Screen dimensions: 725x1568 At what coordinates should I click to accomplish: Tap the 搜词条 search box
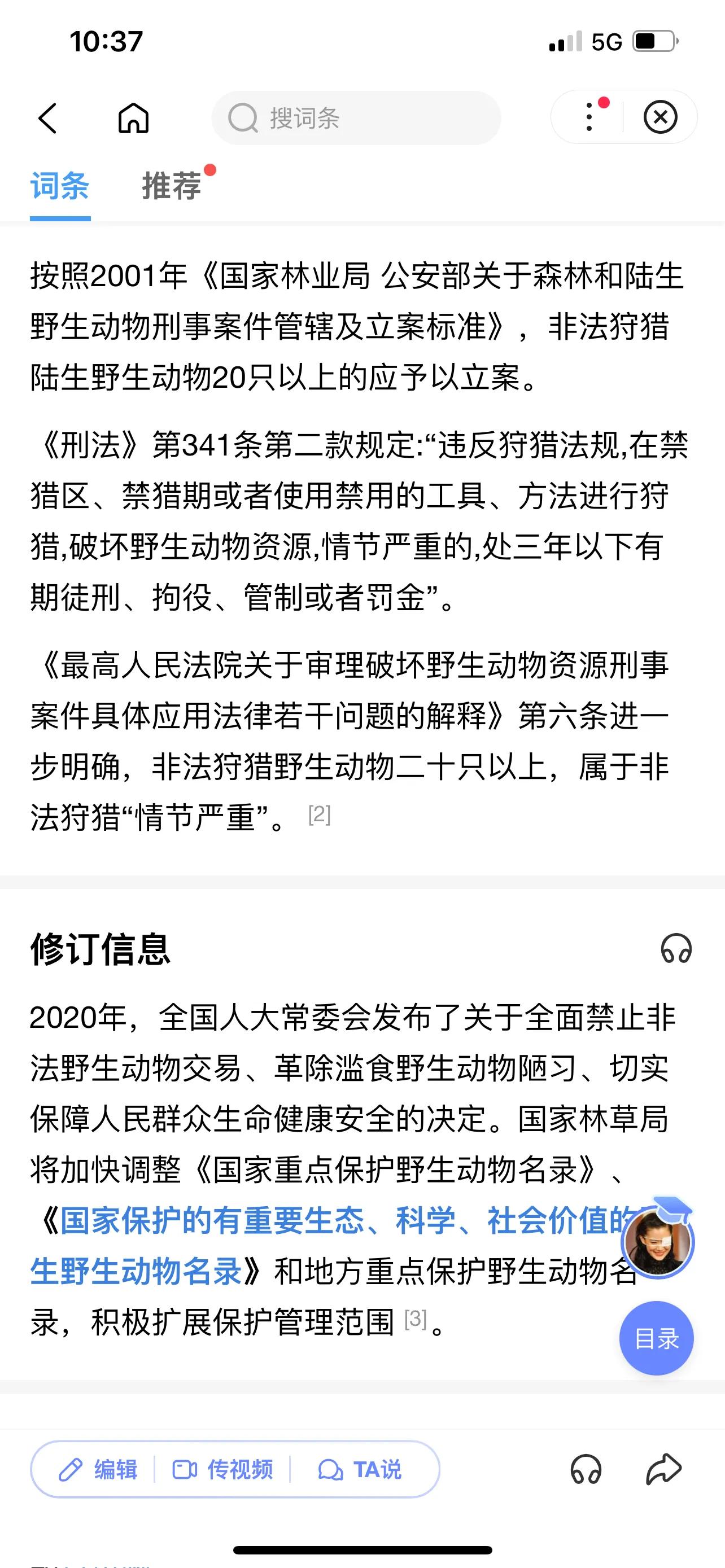point(356,118)
